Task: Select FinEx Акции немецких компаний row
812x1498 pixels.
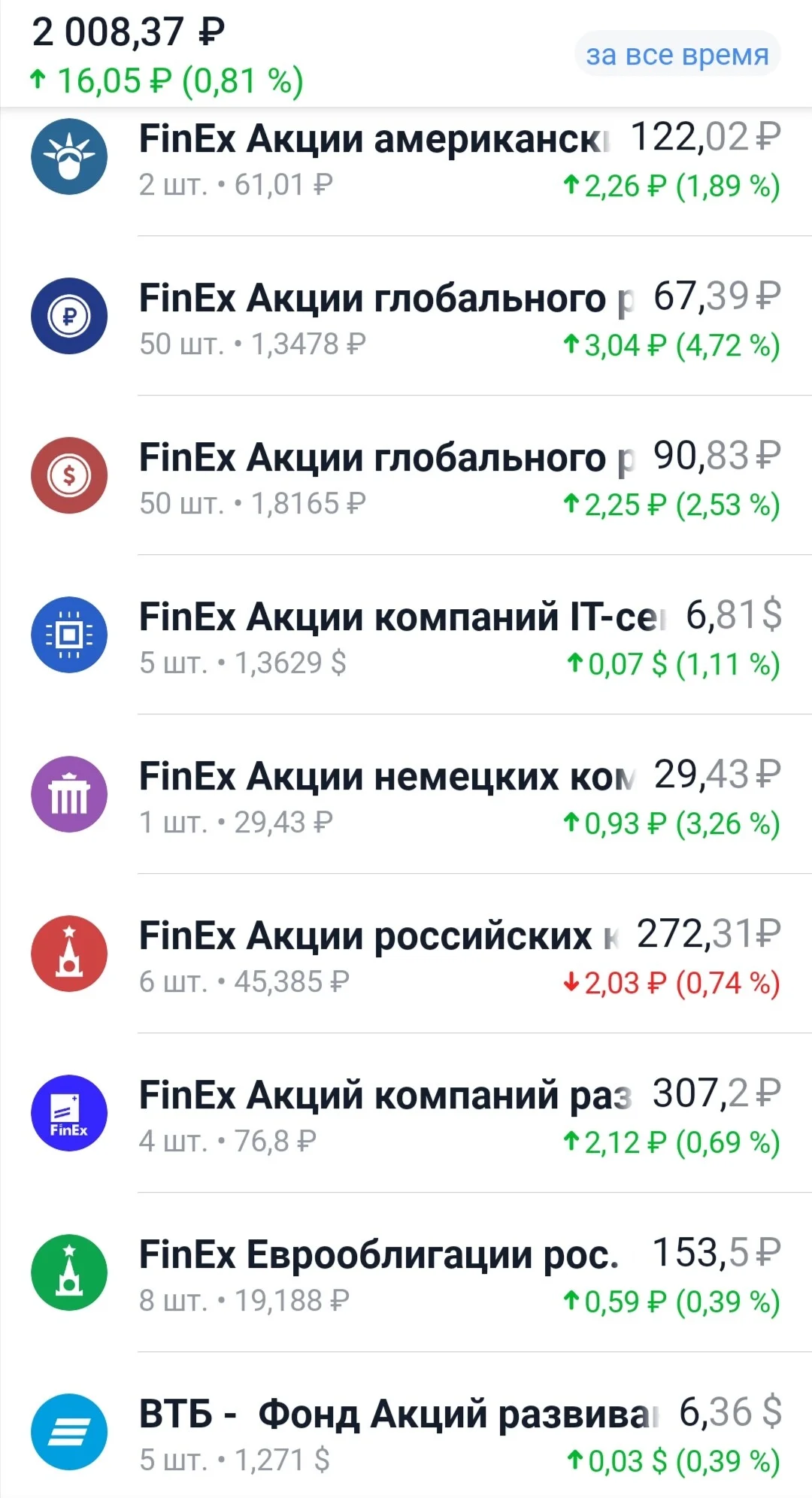Action: click(406, 795)
